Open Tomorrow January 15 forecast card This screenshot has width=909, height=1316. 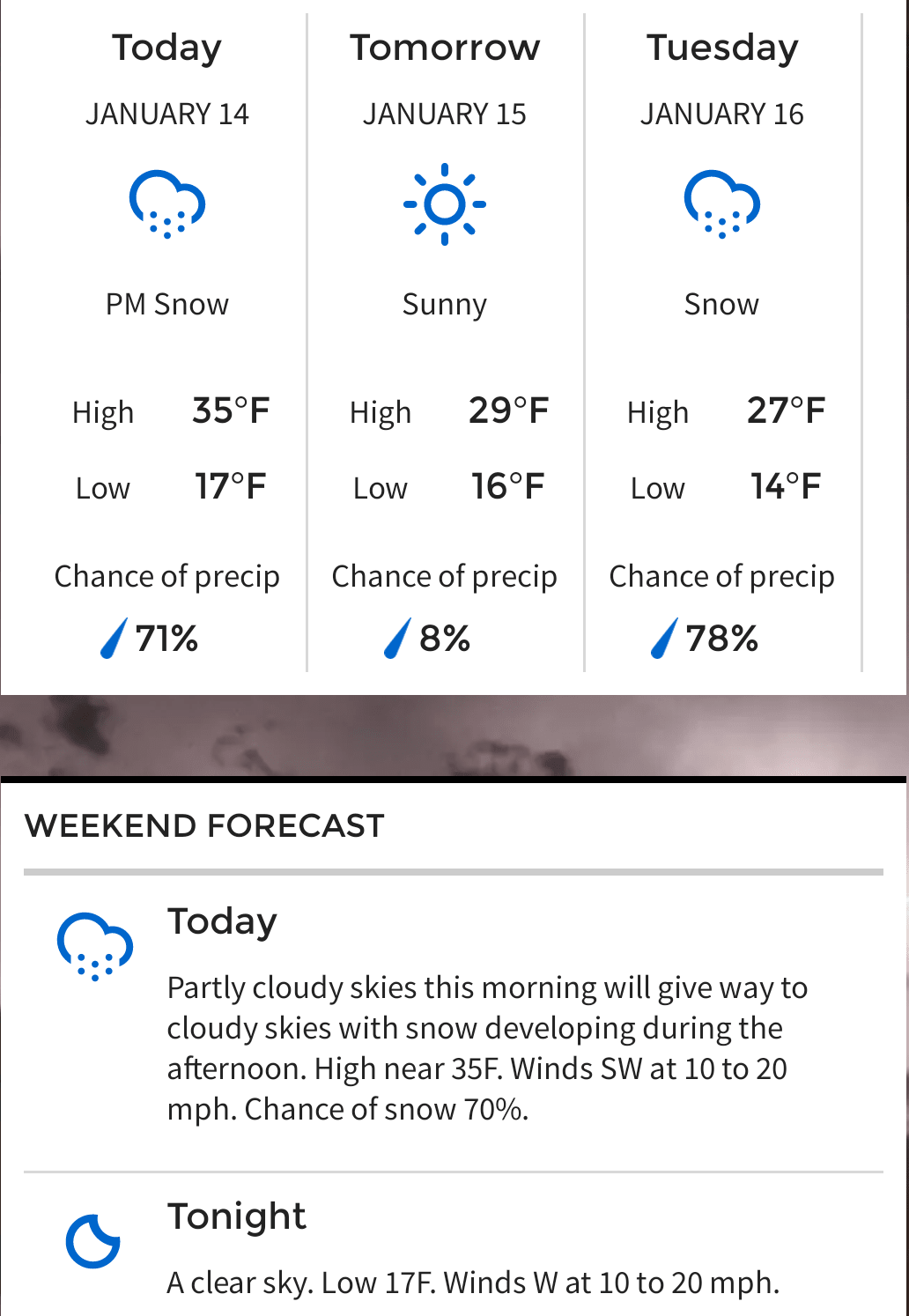(x=445, y=344)
